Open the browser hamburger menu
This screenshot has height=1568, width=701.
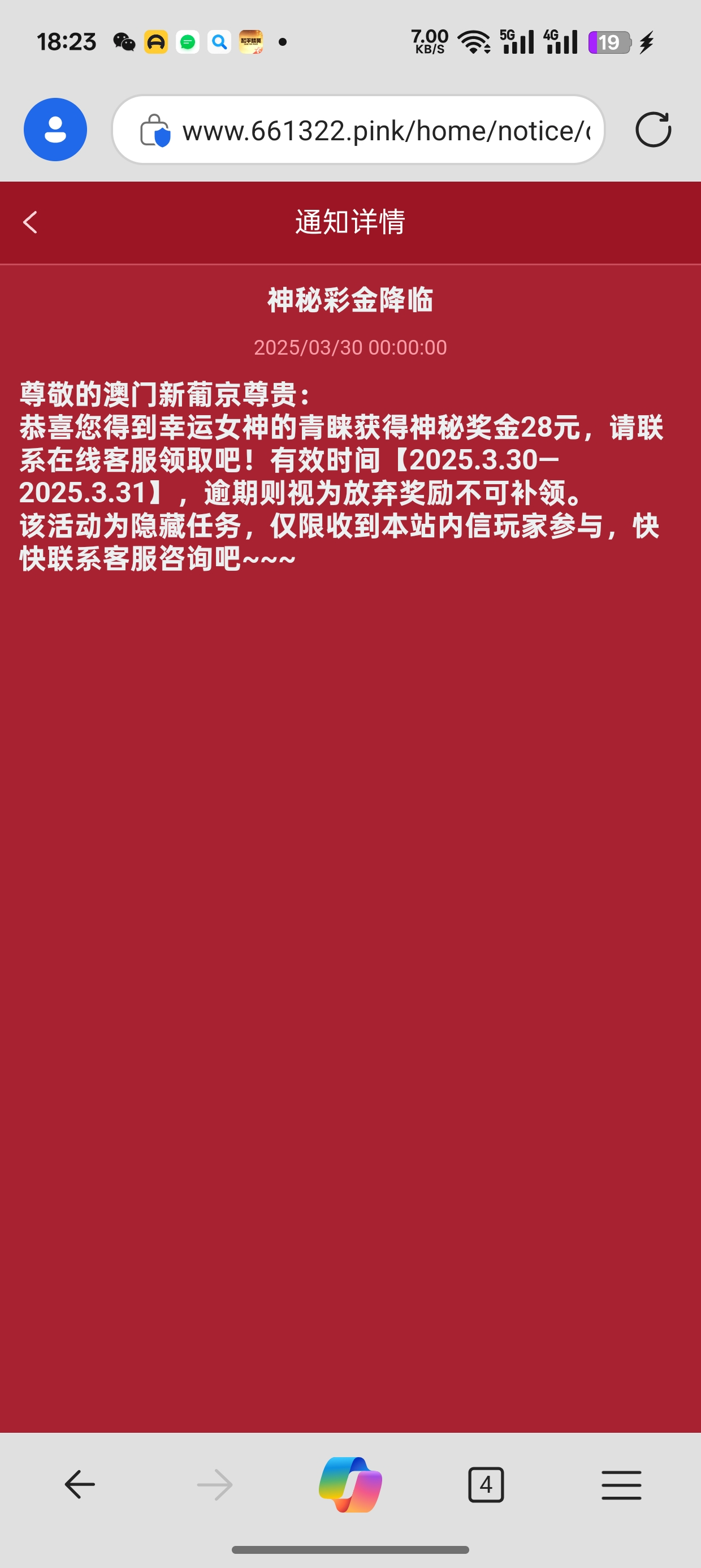coord(621,1484)
